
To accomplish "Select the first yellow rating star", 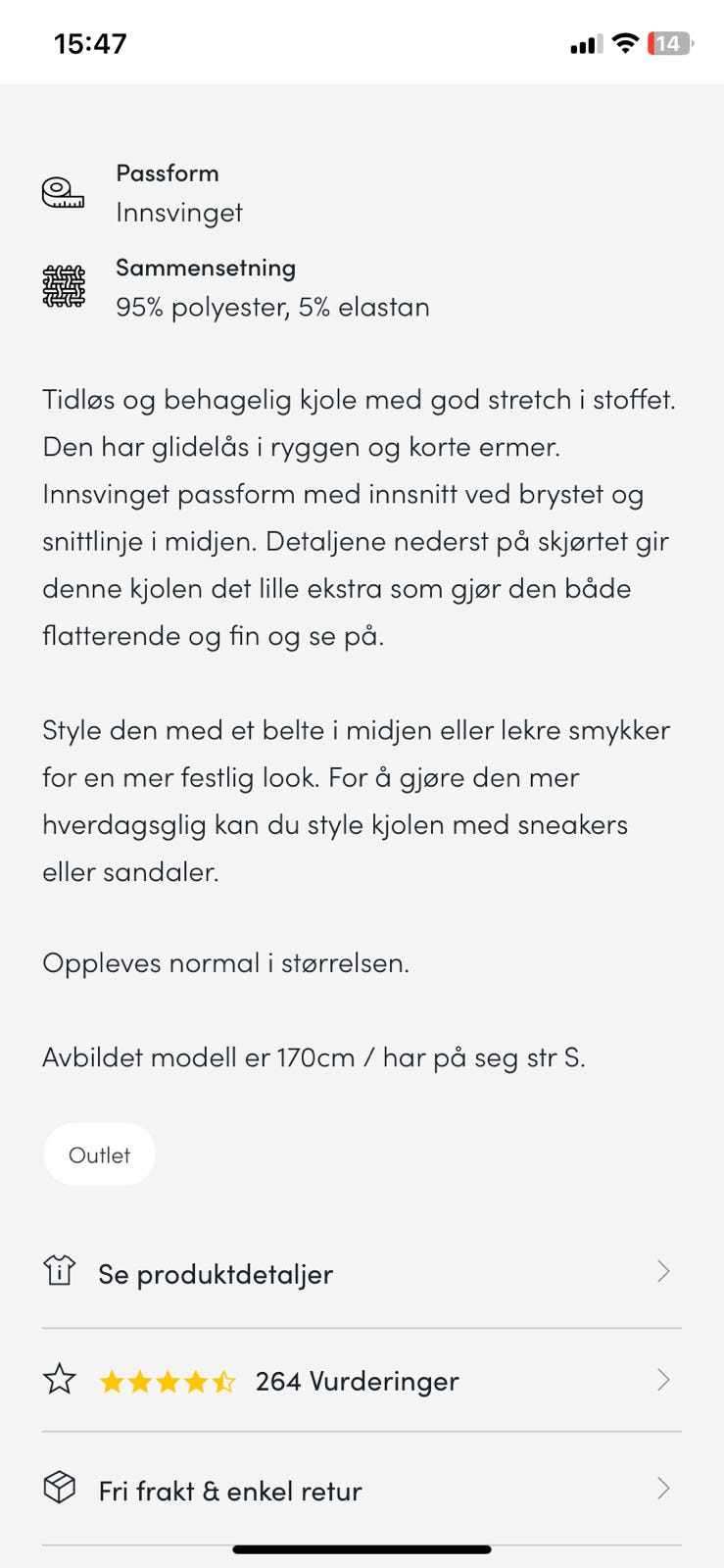I will (112, 1380).
